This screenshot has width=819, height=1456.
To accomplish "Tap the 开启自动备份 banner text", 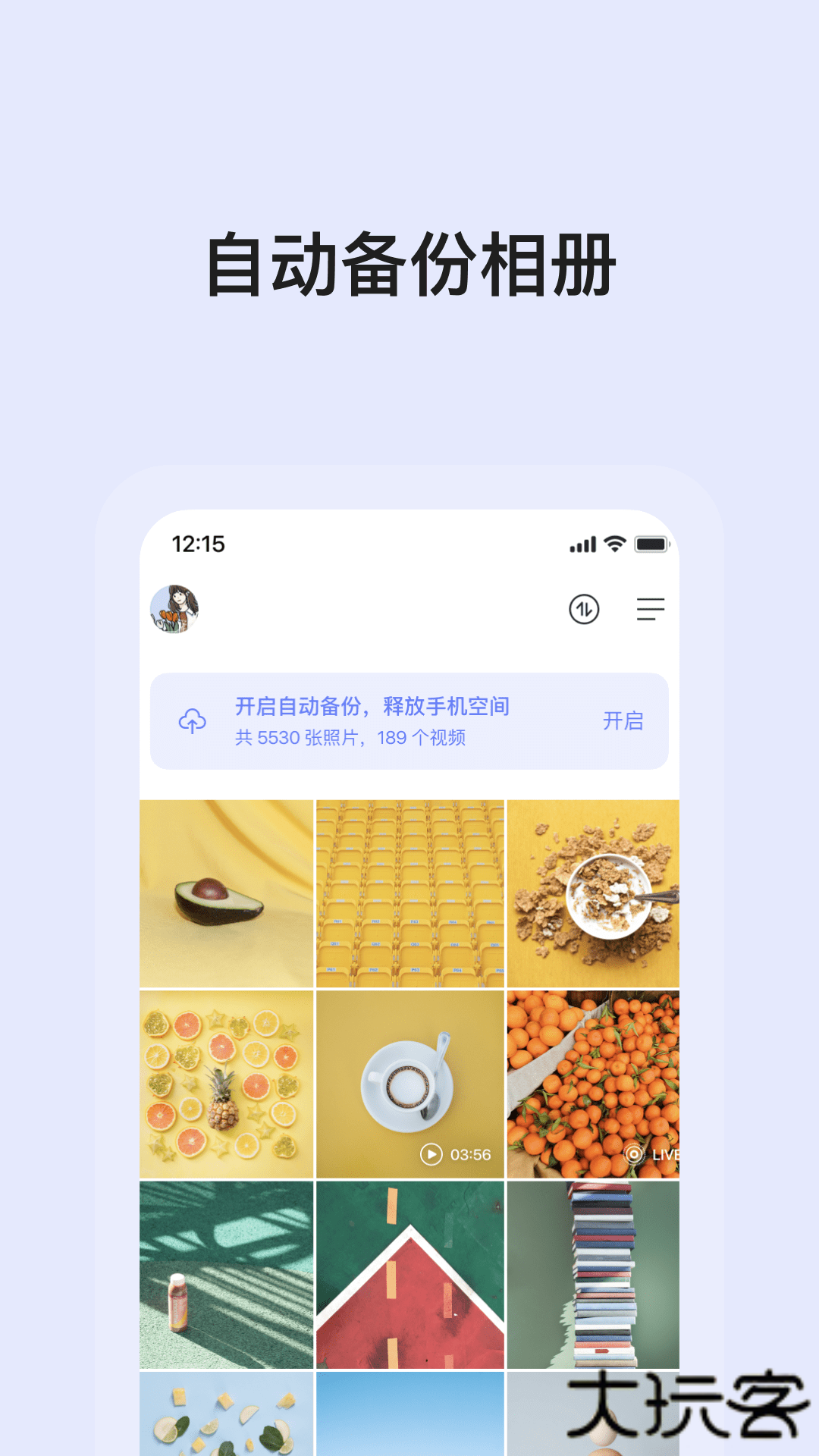I will (373, 706).
